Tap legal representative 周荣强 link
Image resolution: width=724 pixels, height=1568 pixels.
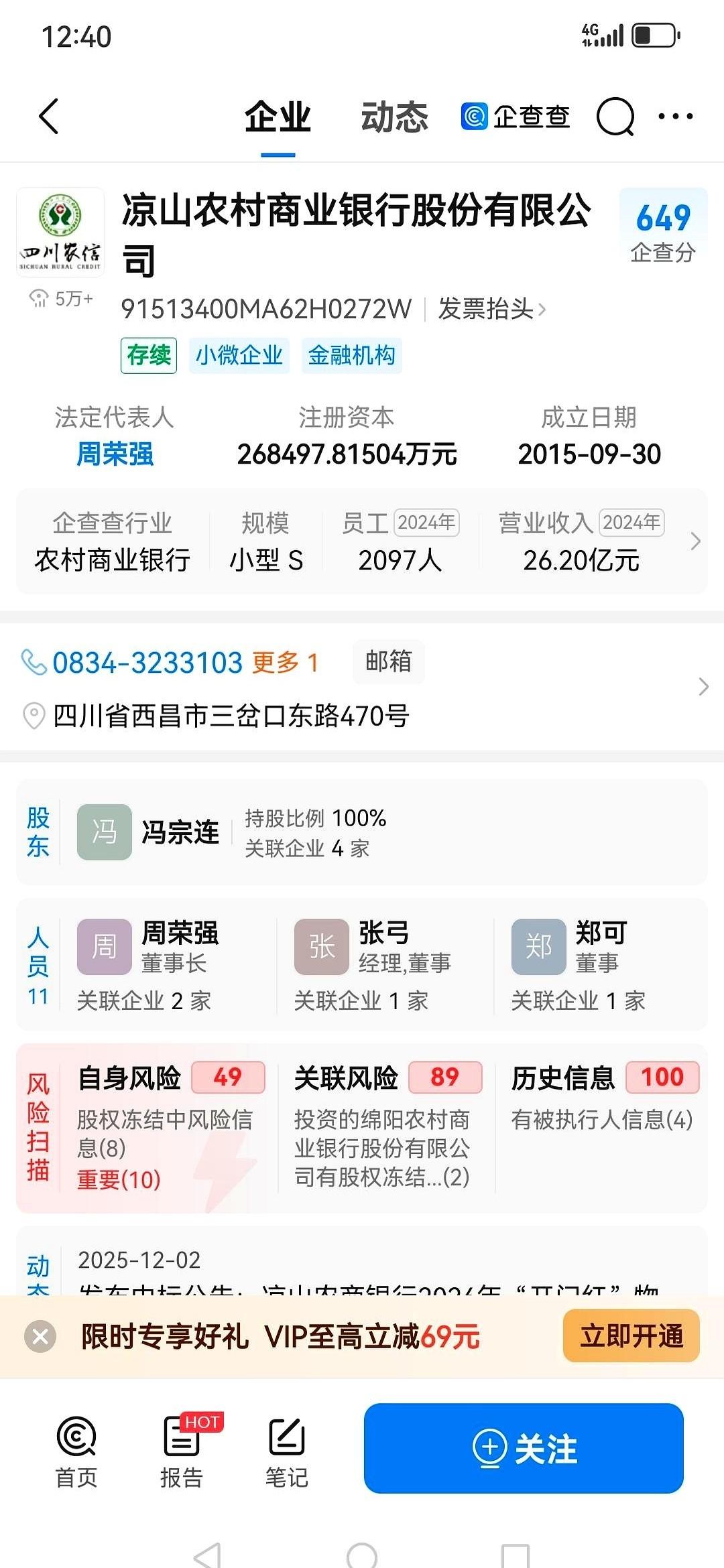pos(115,454)
